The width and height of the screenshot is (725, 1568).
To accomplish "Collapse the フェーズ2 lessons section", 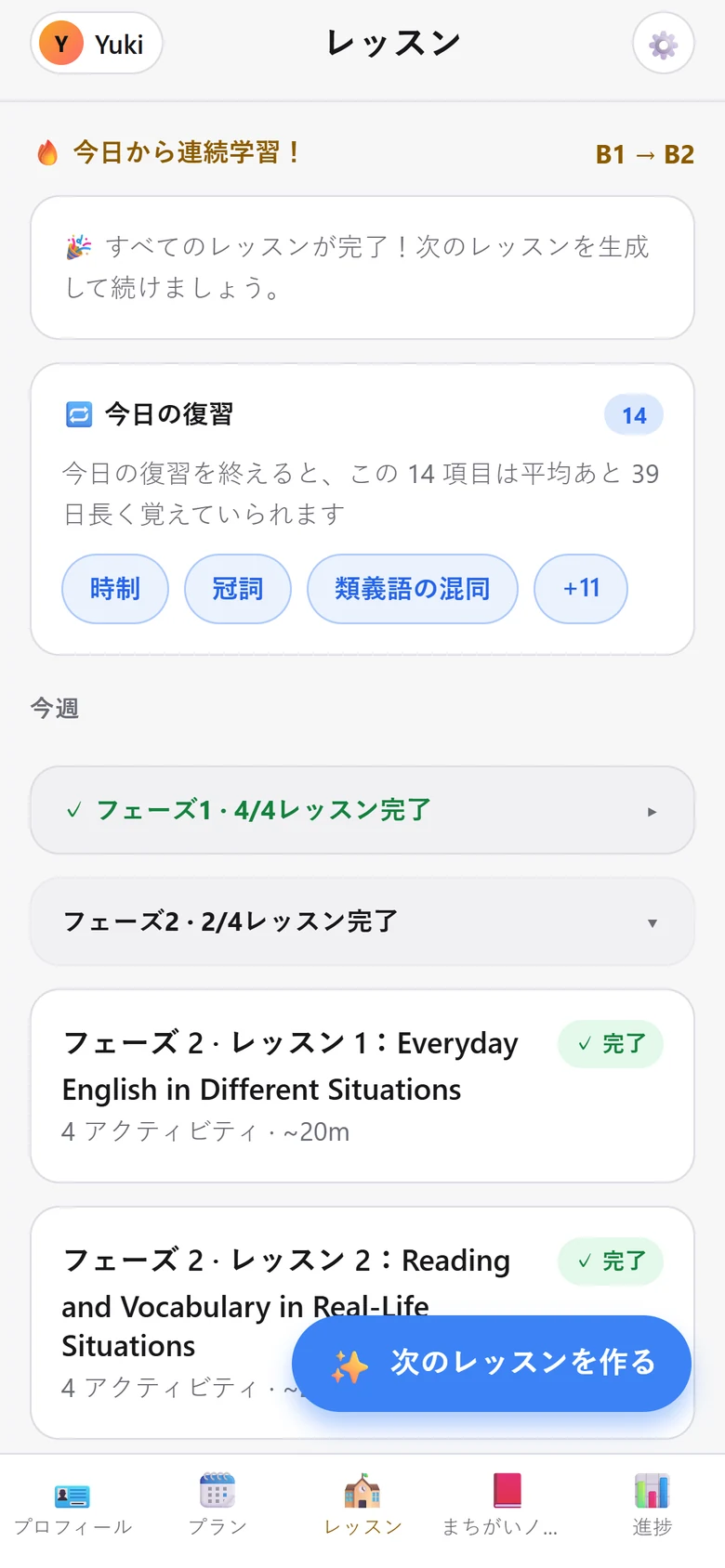I will coord(362,921).
